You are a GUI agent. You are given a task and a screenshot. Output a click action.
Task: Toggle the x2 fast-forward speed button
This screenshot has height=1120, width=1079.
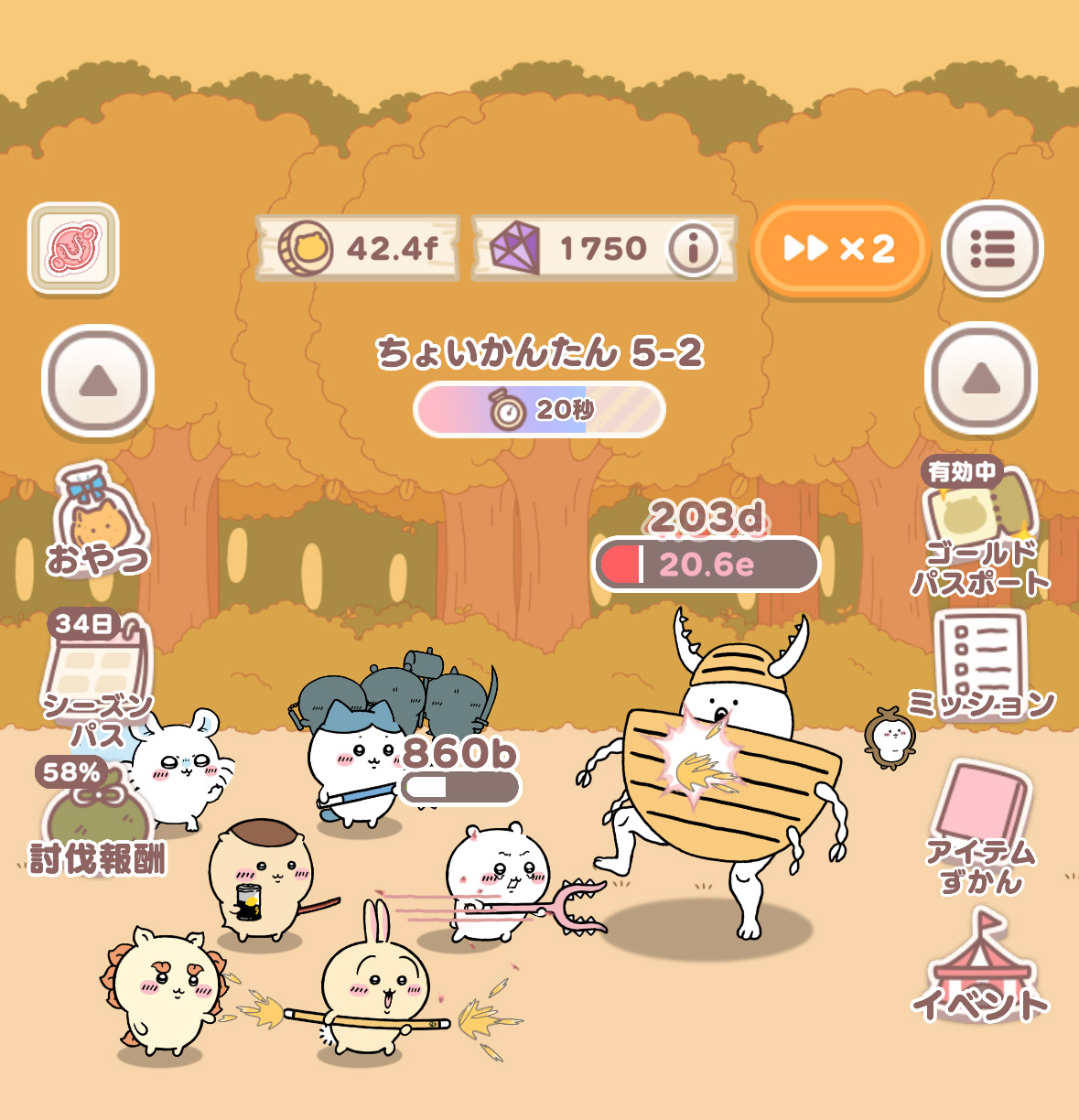(x=839, y=249)
